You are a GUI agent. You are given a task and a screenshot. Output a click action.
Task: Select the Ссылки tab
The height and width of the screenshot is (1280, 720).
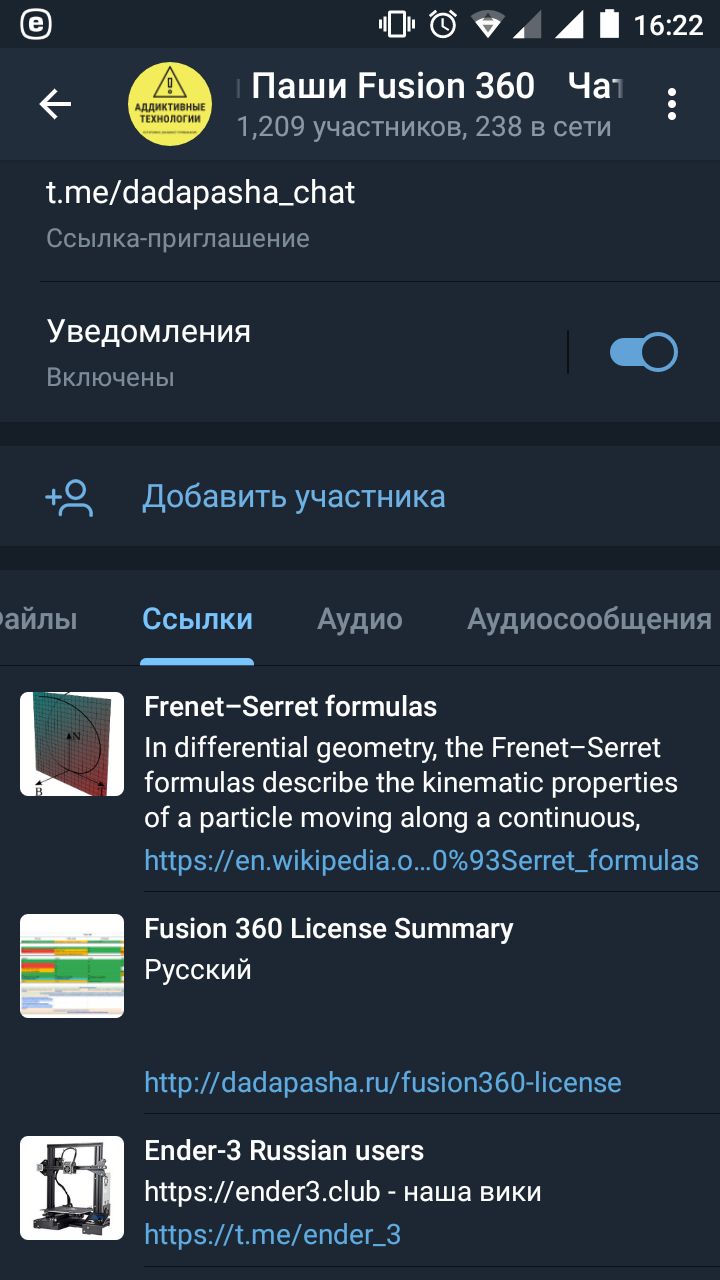(197, 619)
